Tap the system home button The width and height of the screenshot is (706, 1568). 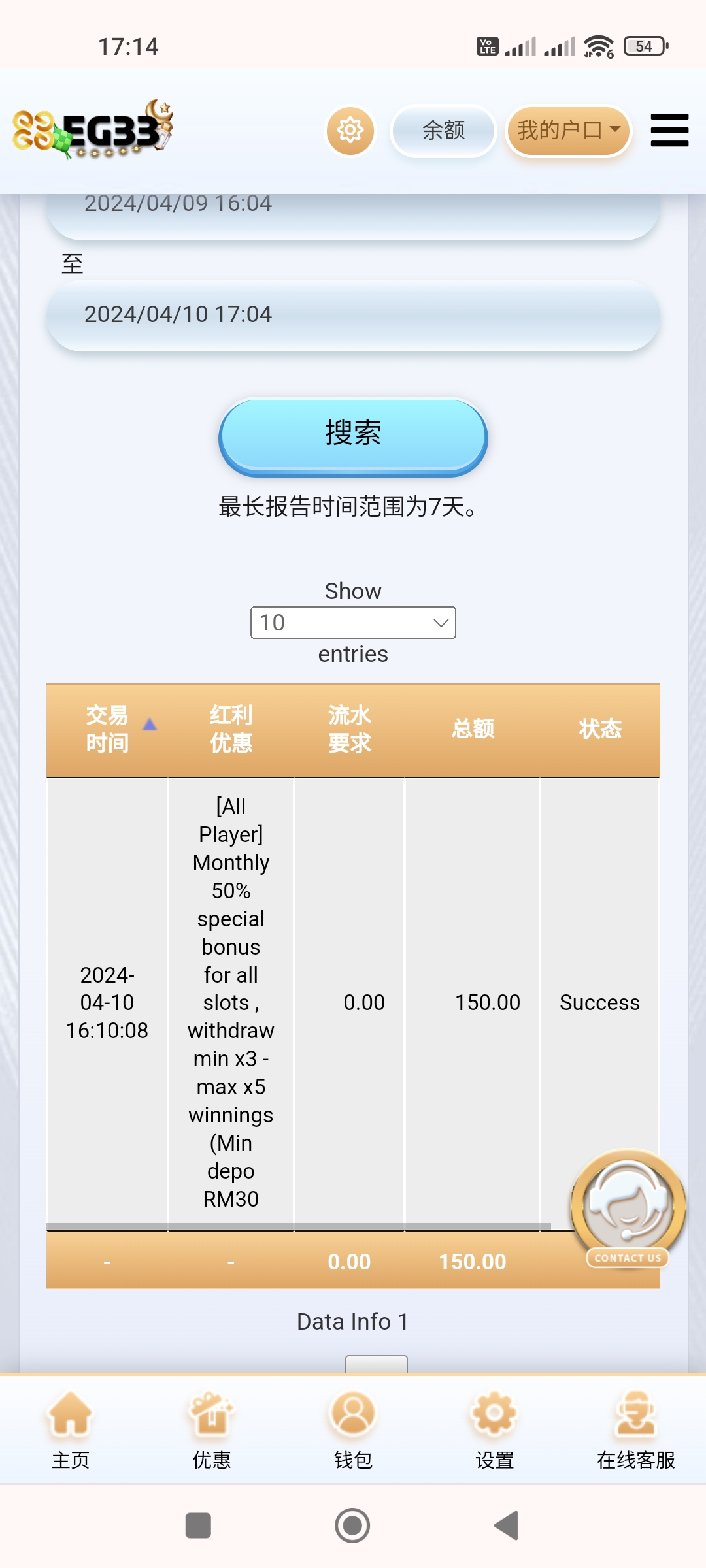(352, 1526)
